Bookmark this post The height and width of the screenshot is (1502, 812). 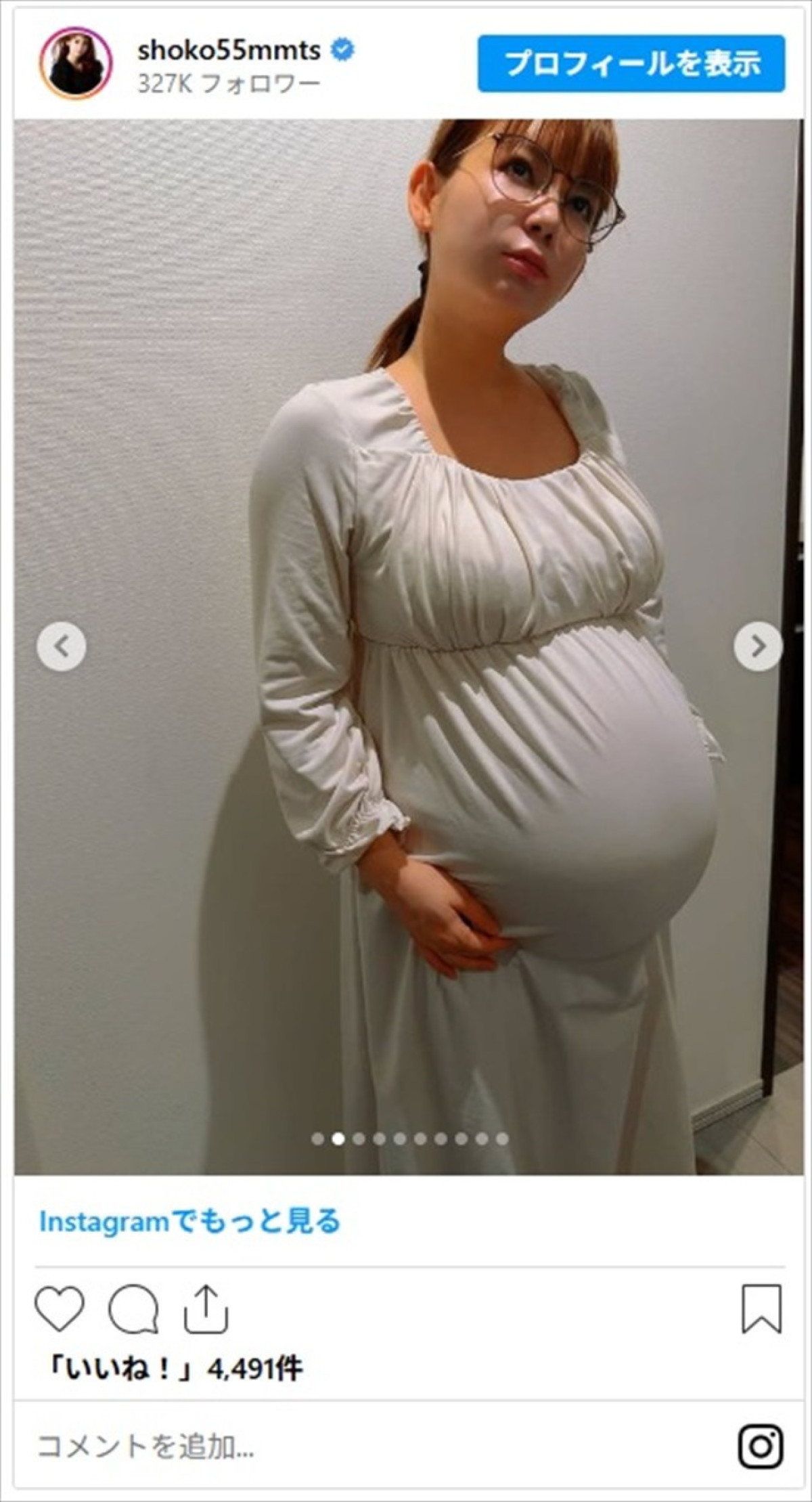tap(762, 1309)
